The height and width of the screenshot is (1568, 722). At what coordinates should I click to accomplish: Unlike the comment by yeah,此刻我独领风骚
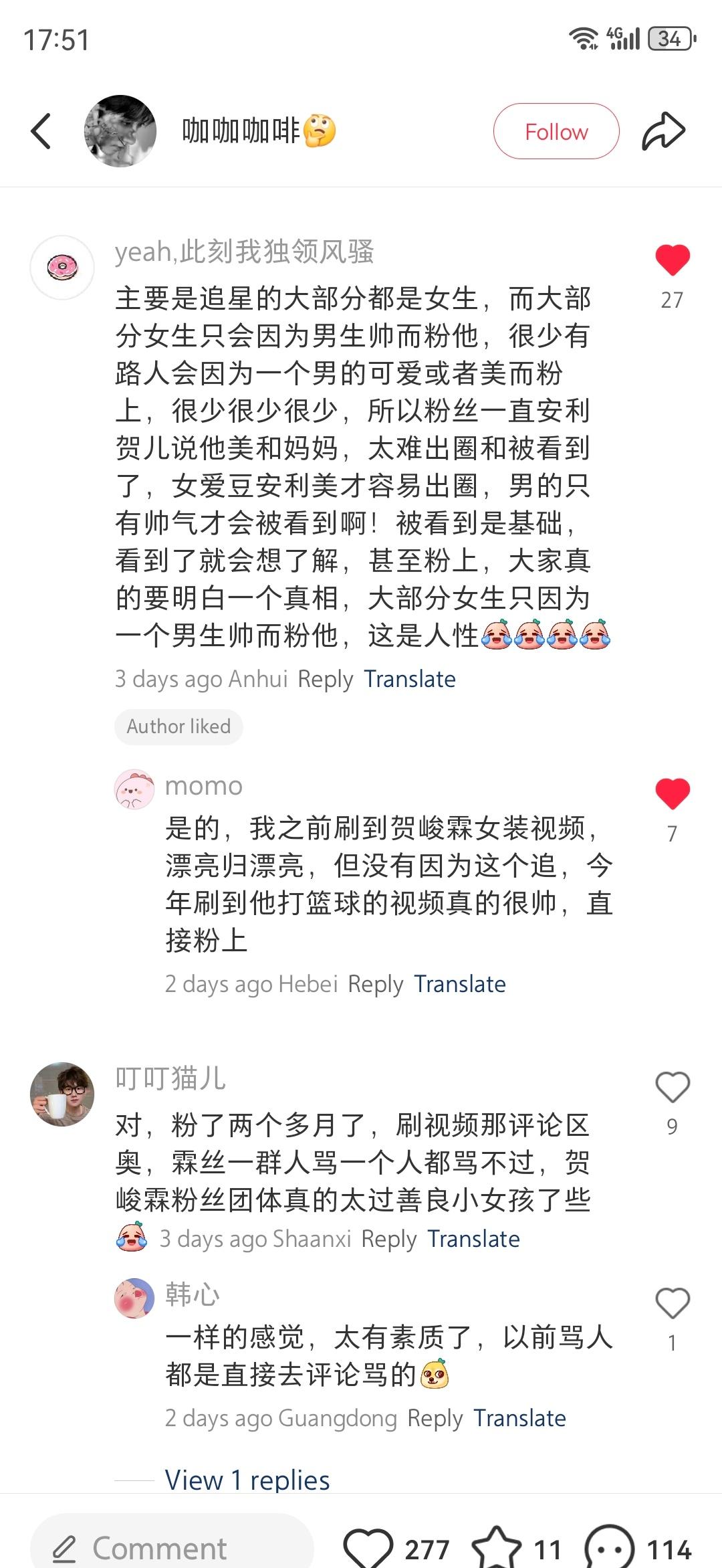pyautogui.click(x=672, y=260)
